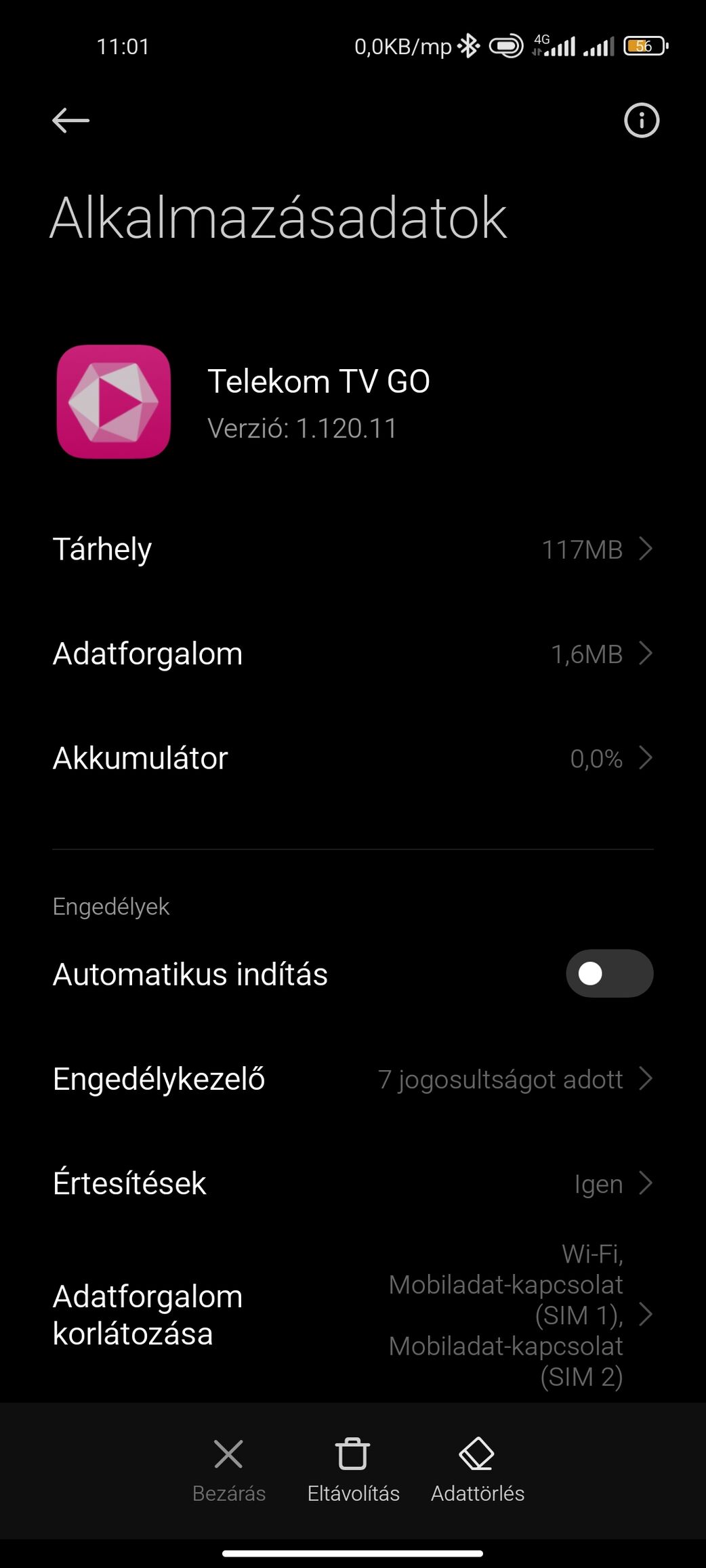The height and width of the screenshot is (1568, 706).
Task: Open Akkumulátor usage details
Action: [x=353, y=758]
